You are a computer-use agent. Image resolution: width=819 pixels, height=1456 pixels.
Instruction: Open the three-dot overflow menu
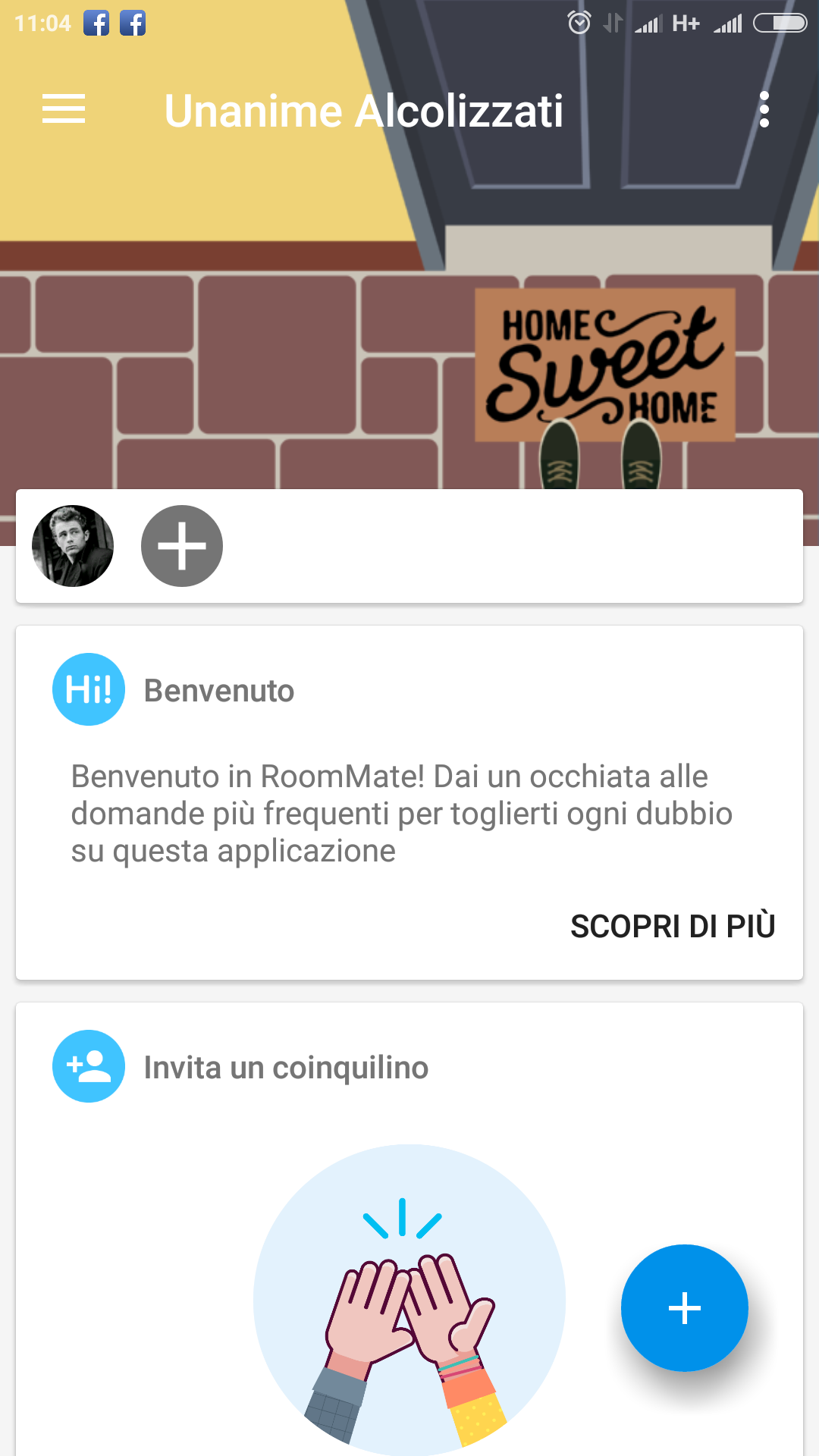(764, 110)
